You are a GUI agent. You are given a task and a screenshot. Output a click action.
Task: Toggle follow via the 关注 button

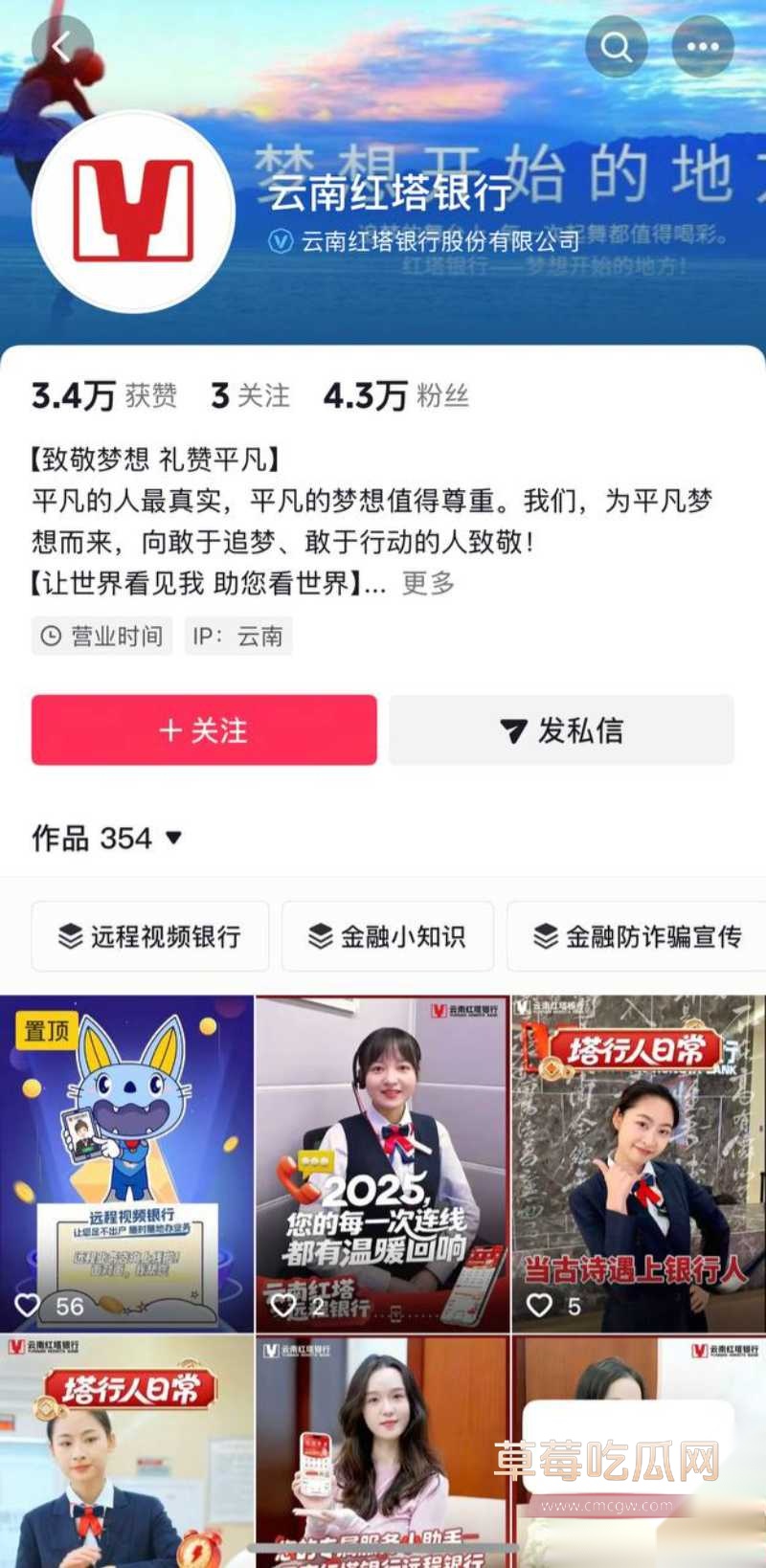coord(203,730)
